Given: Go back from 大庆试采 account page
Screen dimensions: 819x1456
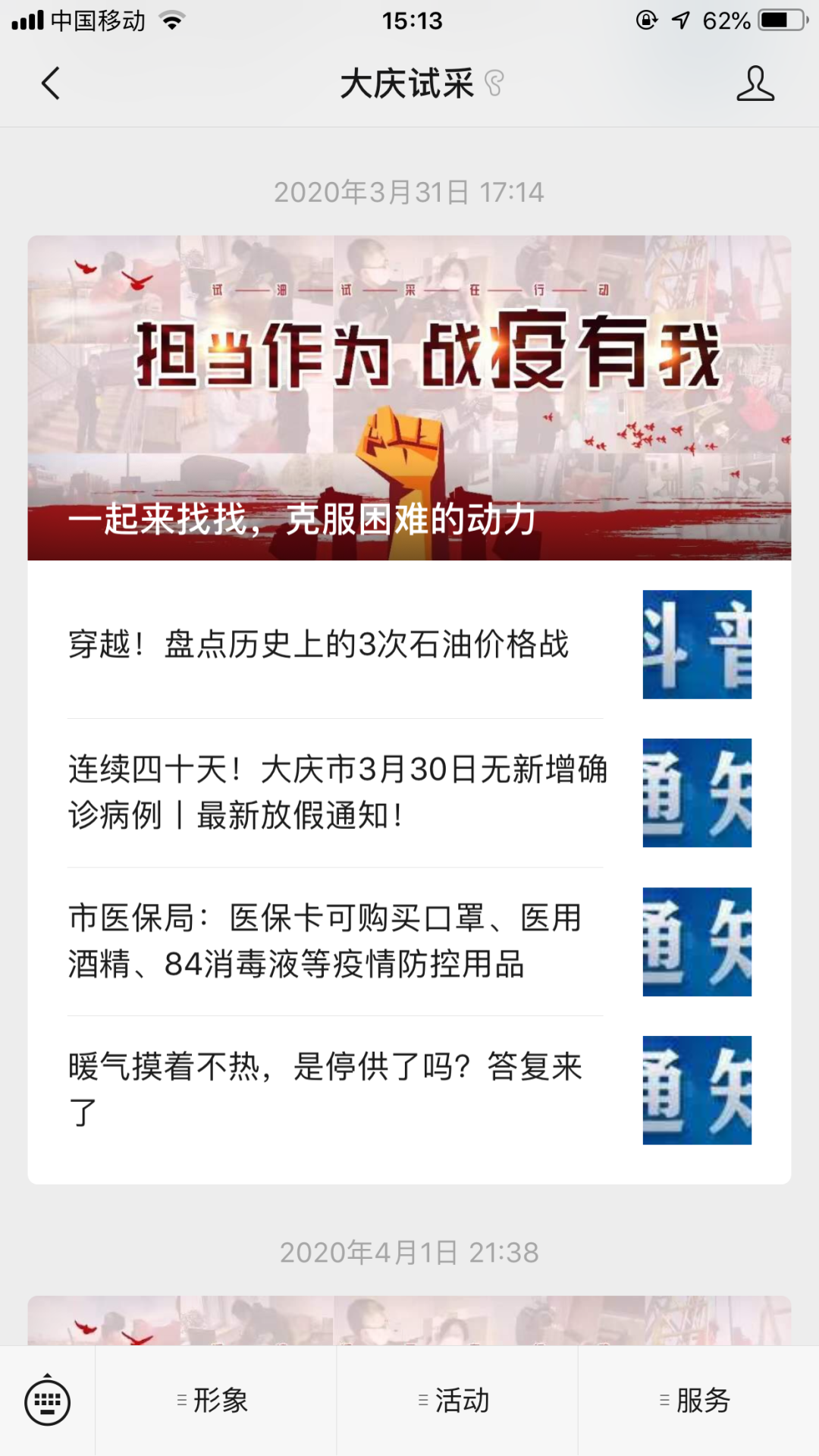Looking at the screenshot, I should (50, 83).
